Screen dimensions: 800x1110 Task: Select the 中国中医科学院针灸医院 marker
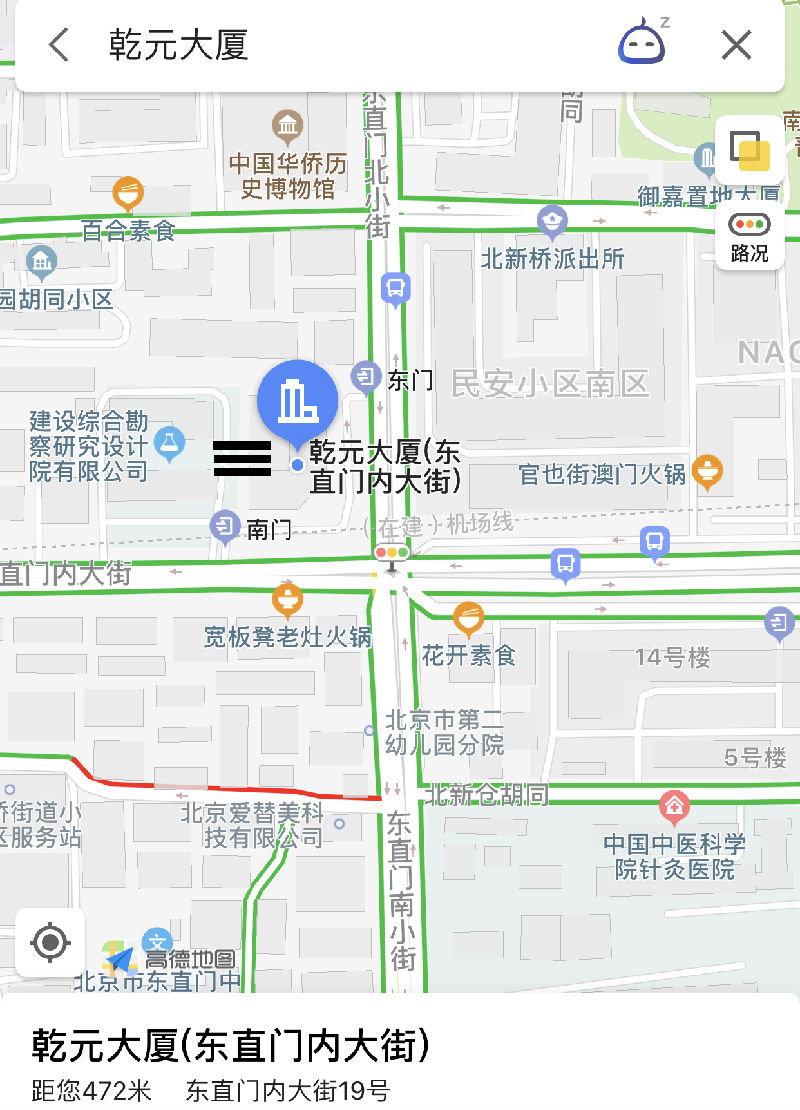coord(675,803)
